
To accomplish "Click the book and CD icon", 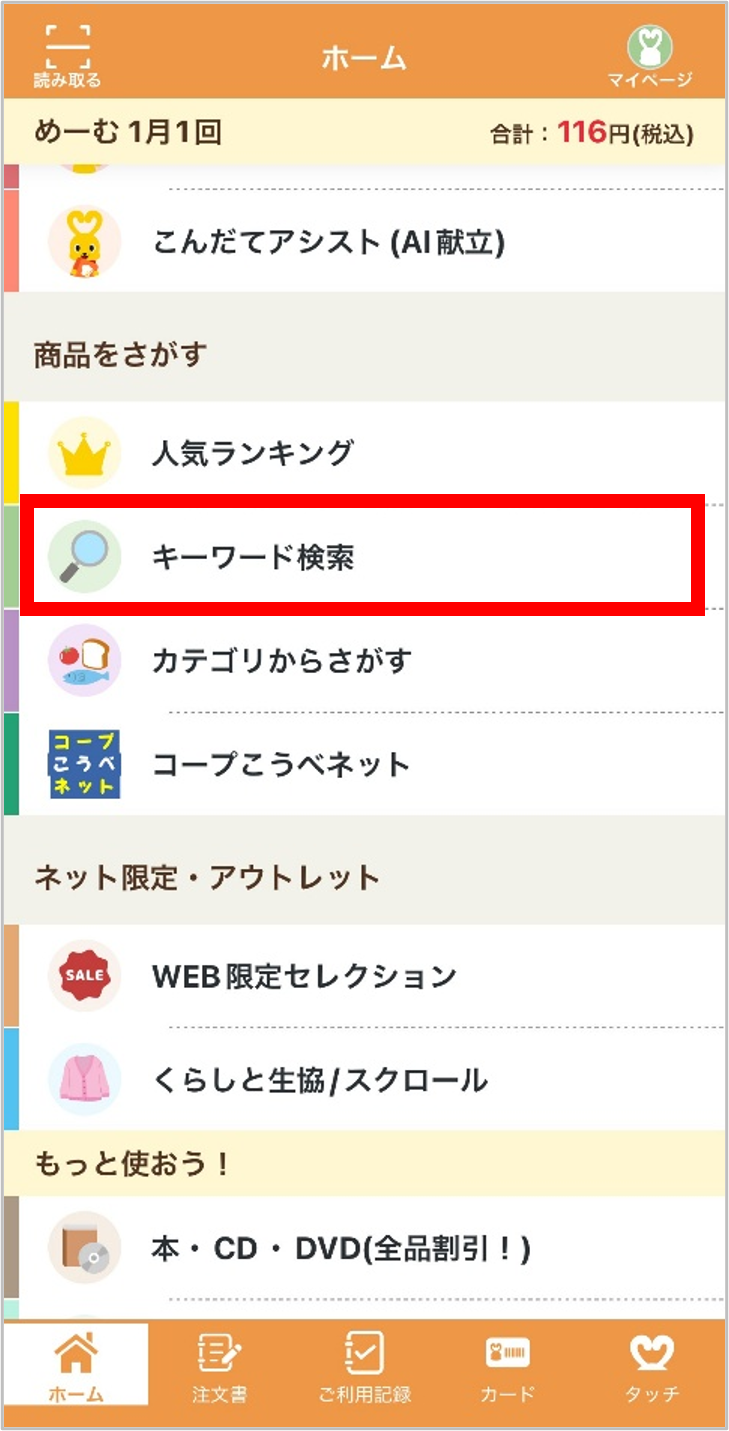I will [84, 1249].
